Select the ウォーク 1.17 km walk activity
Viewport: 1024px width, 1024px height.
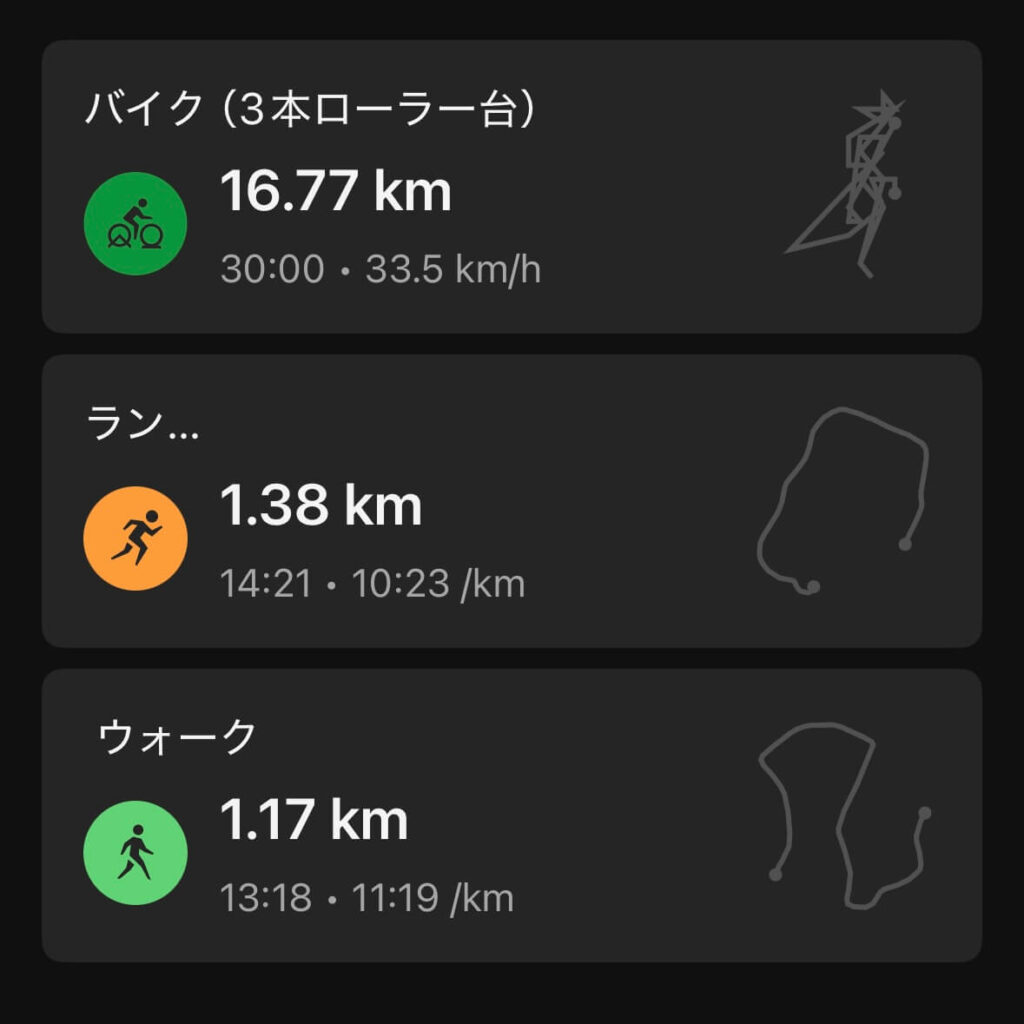point(510,815)
